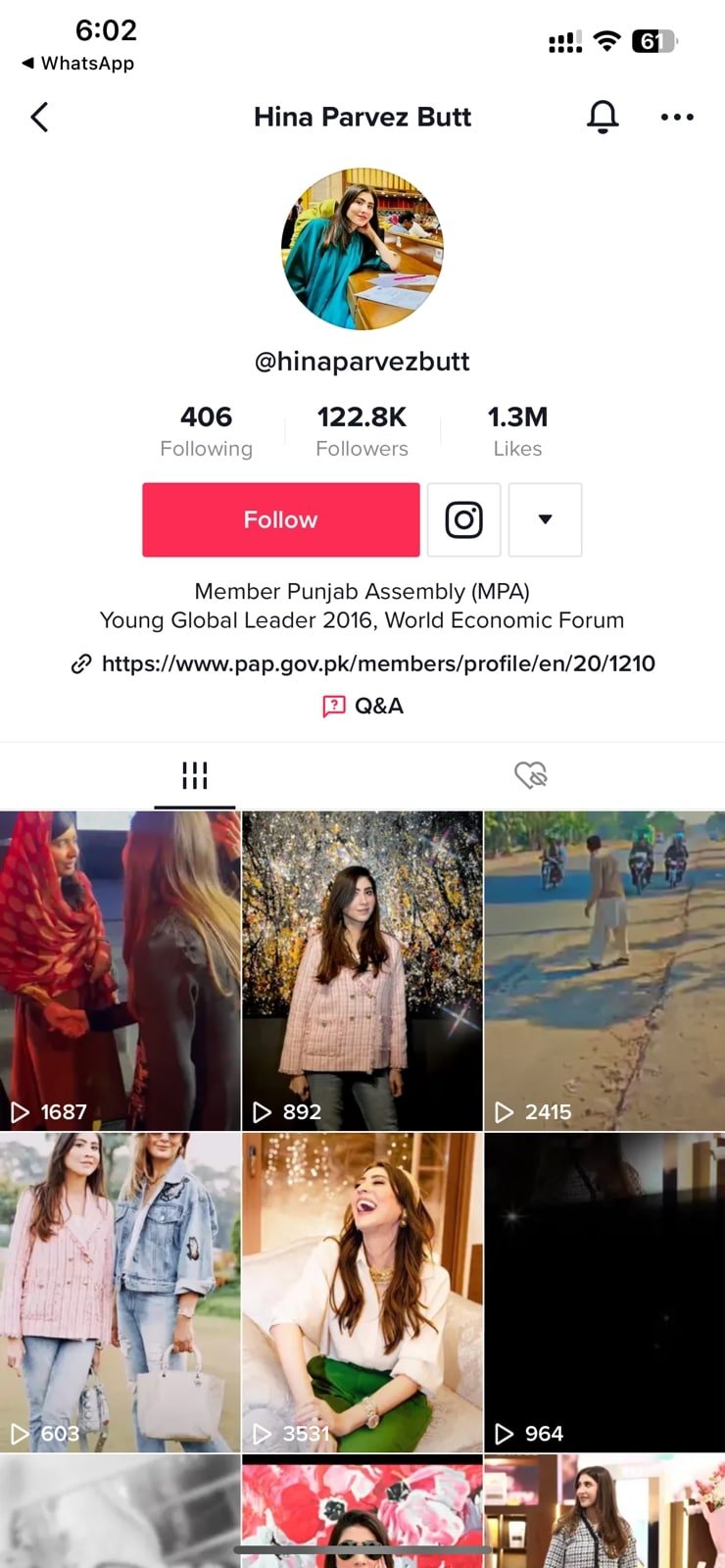Open the video with 1687 views
This screenshot has height=1568, width=725.
(x=120, y=970)
